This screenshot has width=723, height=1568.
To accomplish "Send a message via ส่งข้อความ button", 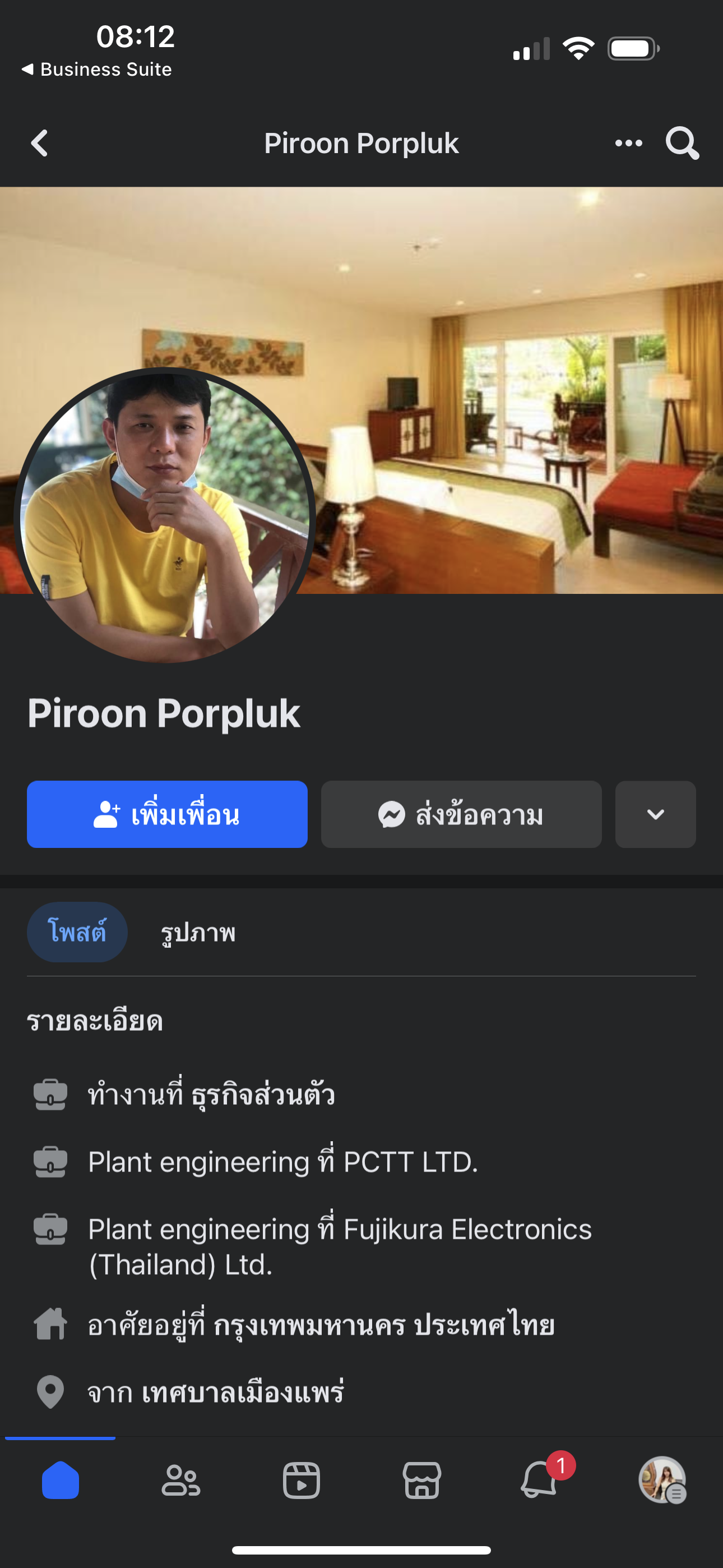I will [x=461, y=814].
